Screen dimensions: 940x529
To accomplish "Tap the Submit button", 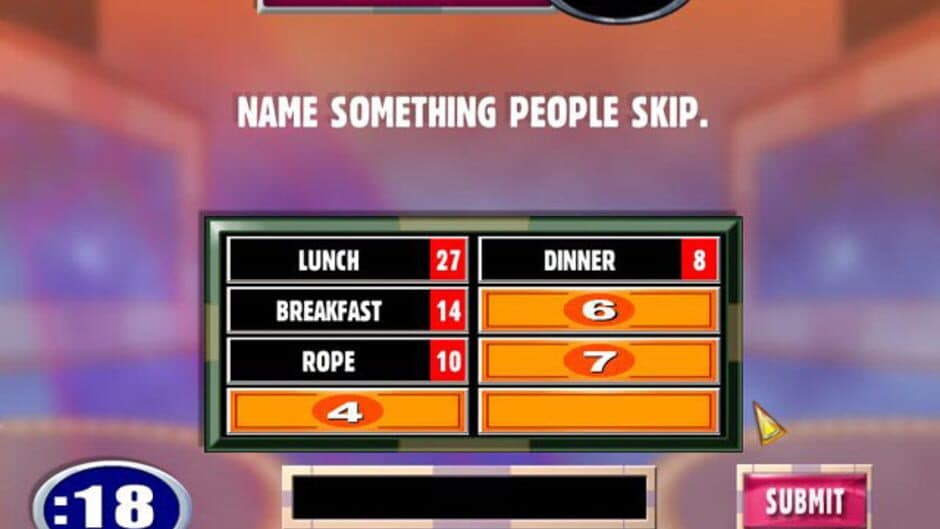I will (803, 500).
